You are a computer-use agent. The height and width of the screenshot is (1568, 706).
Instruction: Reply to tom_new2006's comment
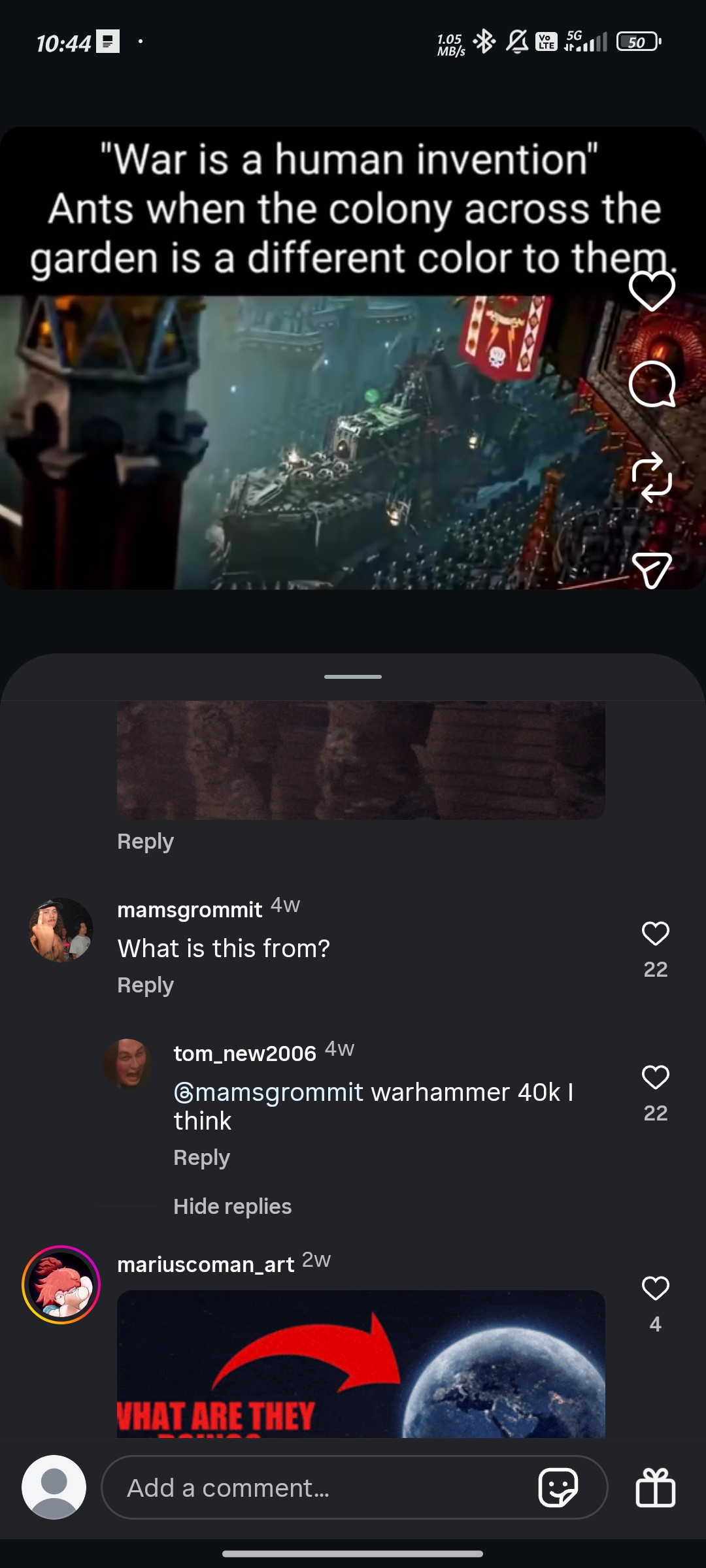click(201, 1158)
